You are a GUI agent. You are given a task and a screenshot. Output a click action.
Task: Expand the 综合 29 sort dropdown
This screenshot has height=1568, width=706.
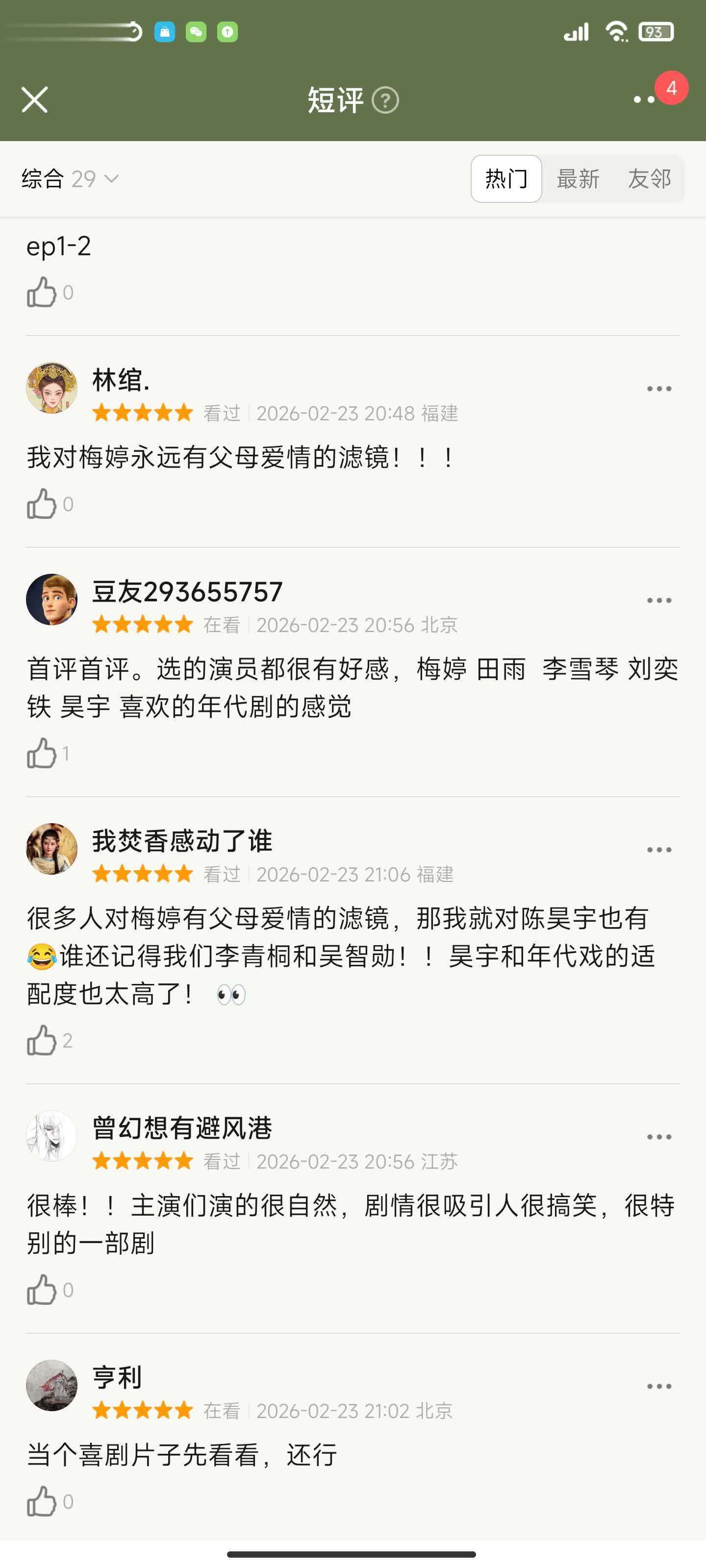point(70,179)
